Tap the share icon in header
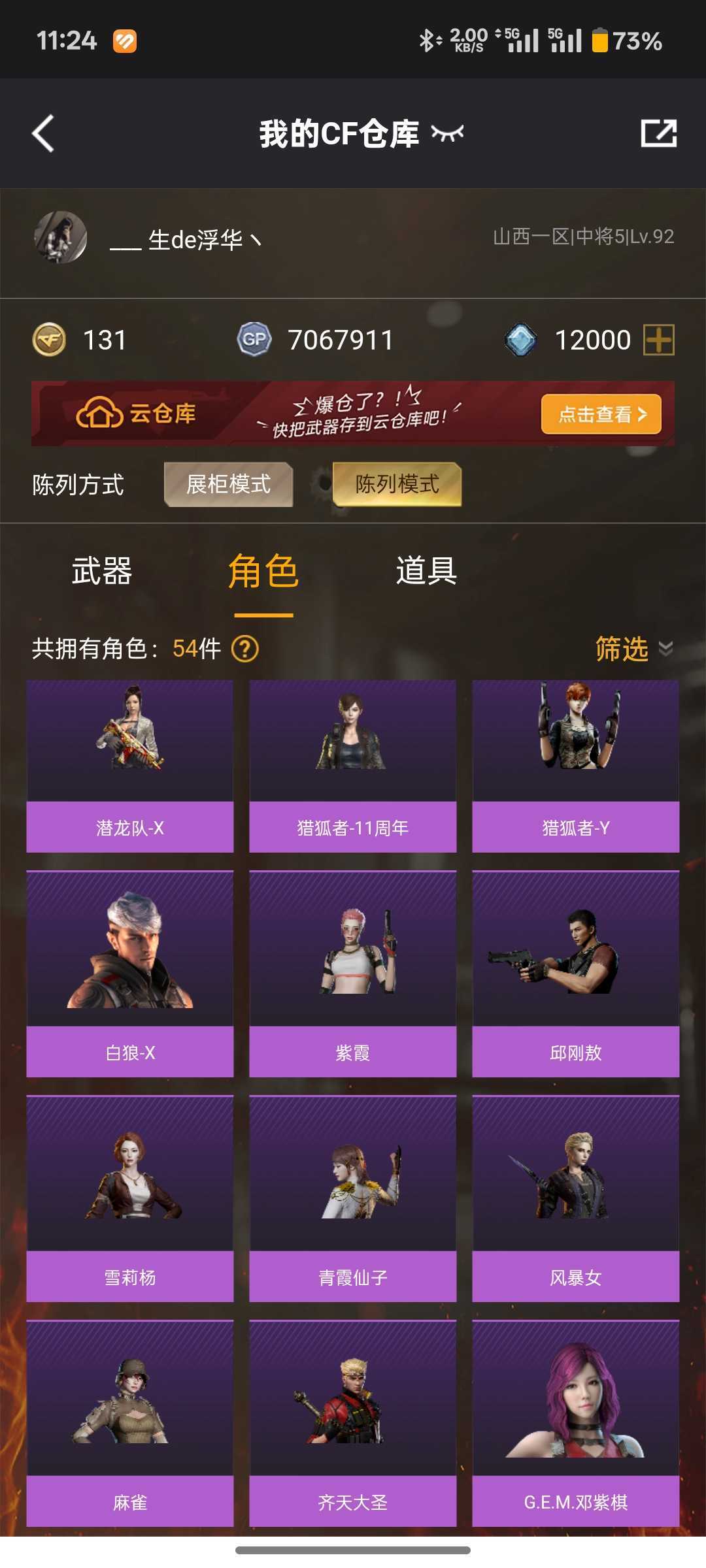 click(658, 133)
